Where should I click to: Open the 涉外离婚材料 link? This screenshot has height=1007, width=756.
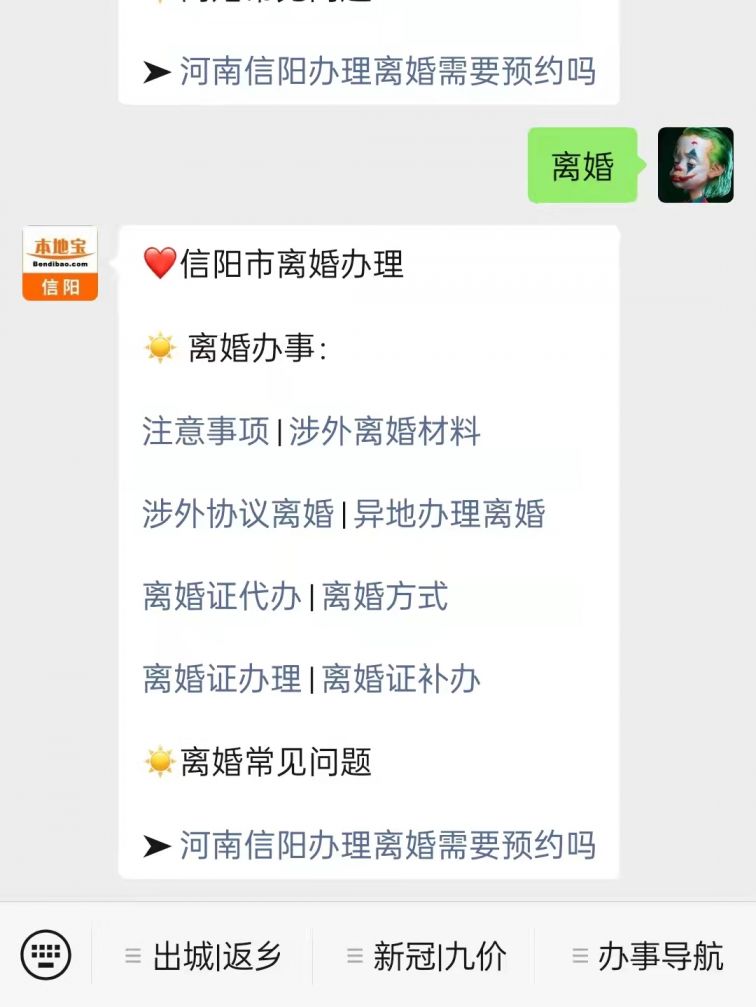coord(385,431)
